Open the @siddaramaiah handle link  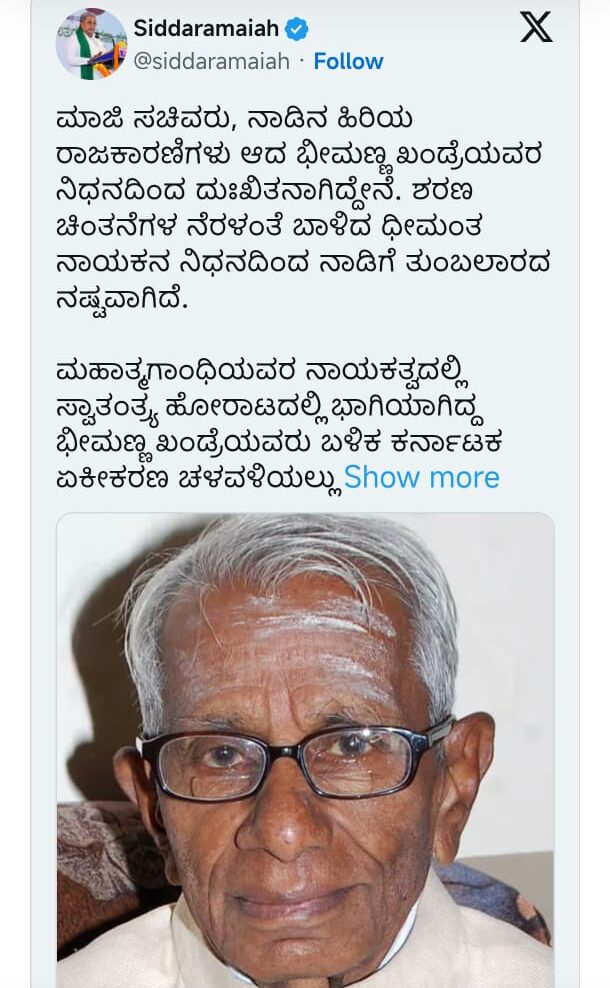pos(211,61)
